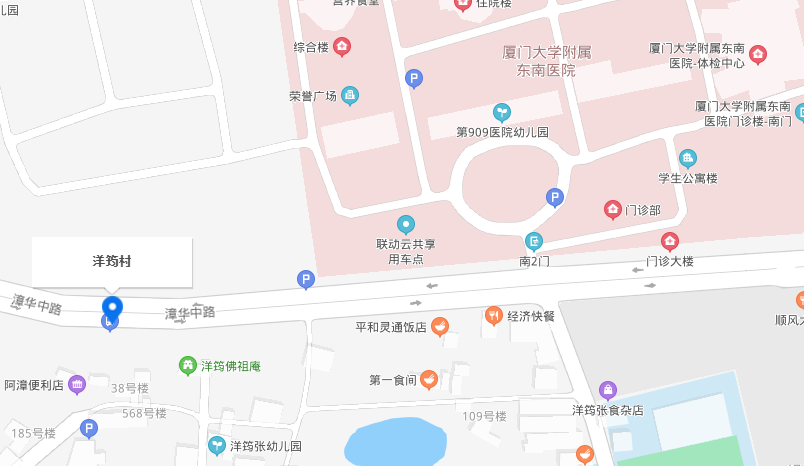Select the 门诊部 hospital marker
This screenshot has width=804, height=466.
coord(613,209)
